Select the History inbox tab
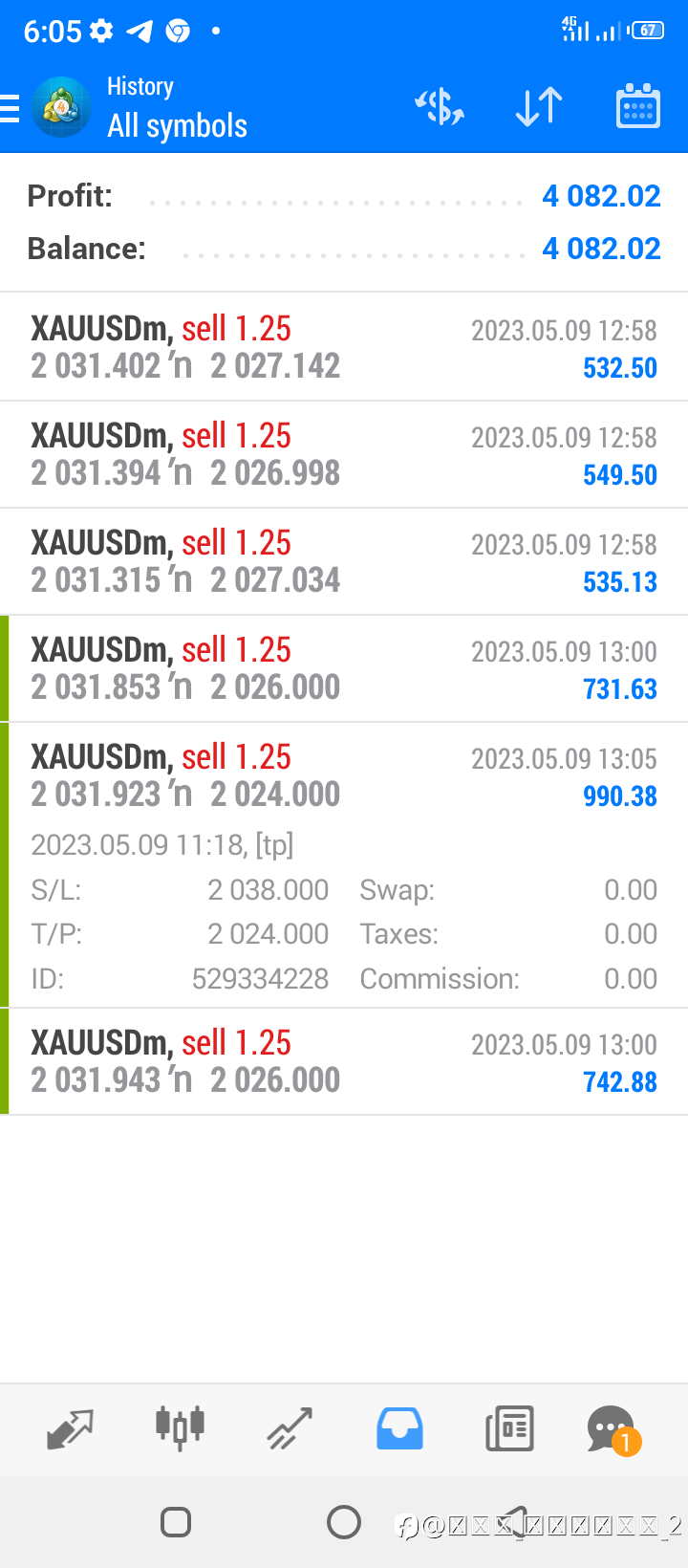The image size is (688, 1568). coord(399,1428)
